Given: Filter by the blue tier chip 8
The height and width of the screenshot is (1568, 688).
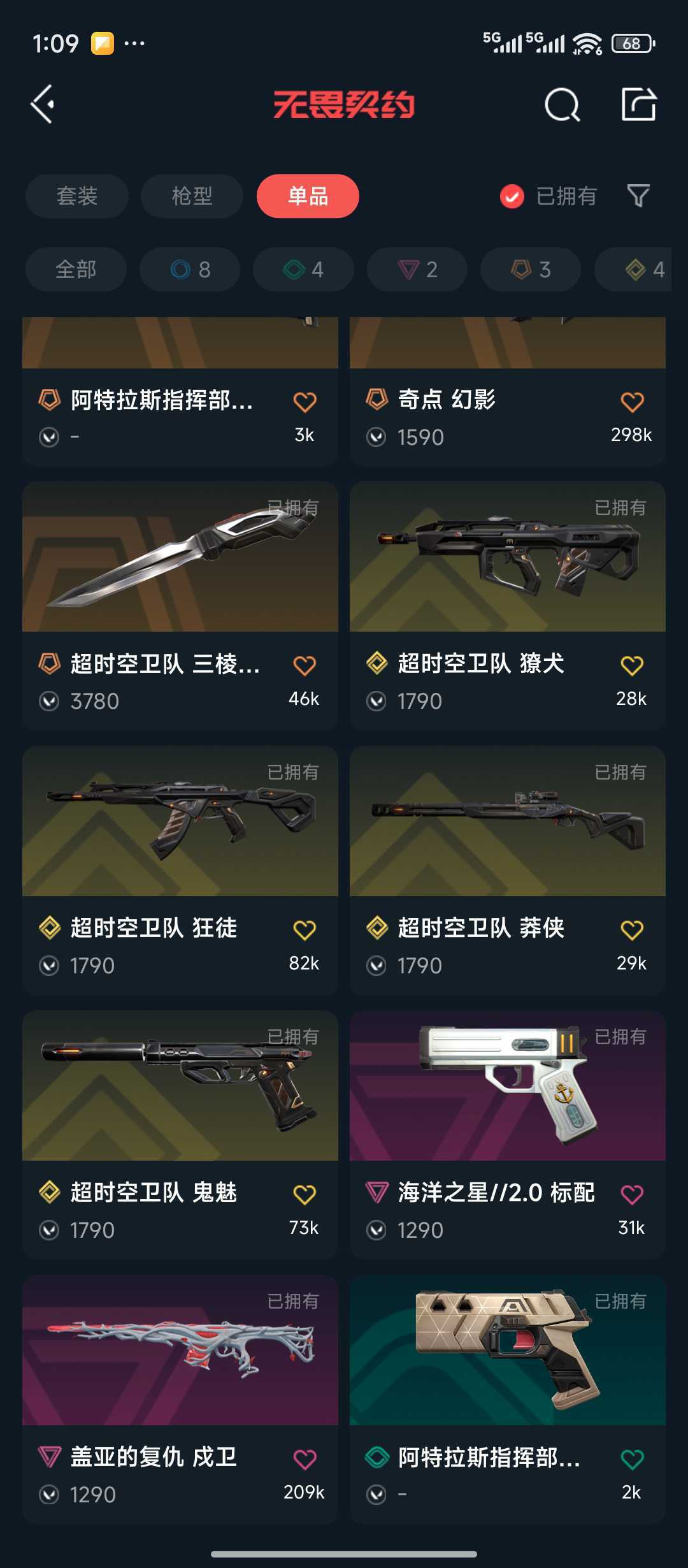Looking at the screenshot, I should click(190, 270).
